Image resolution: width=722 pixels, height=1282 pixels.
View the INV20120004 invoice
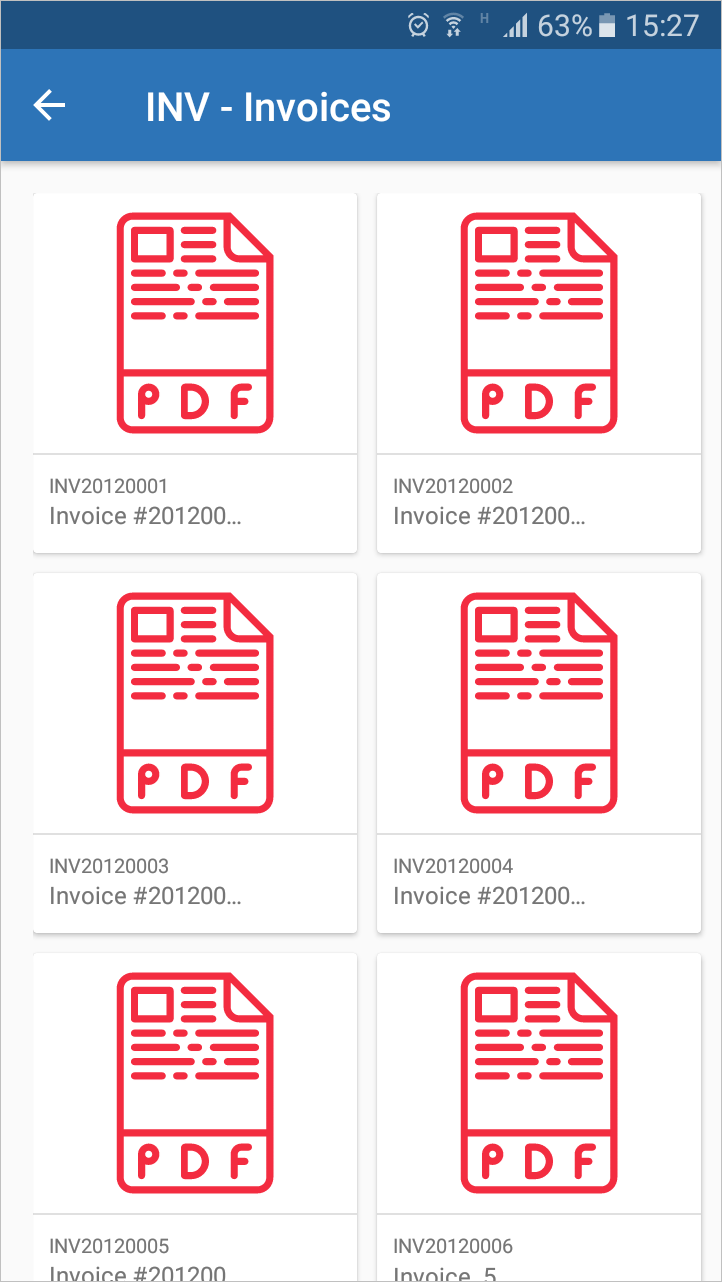tap(539, 753)
